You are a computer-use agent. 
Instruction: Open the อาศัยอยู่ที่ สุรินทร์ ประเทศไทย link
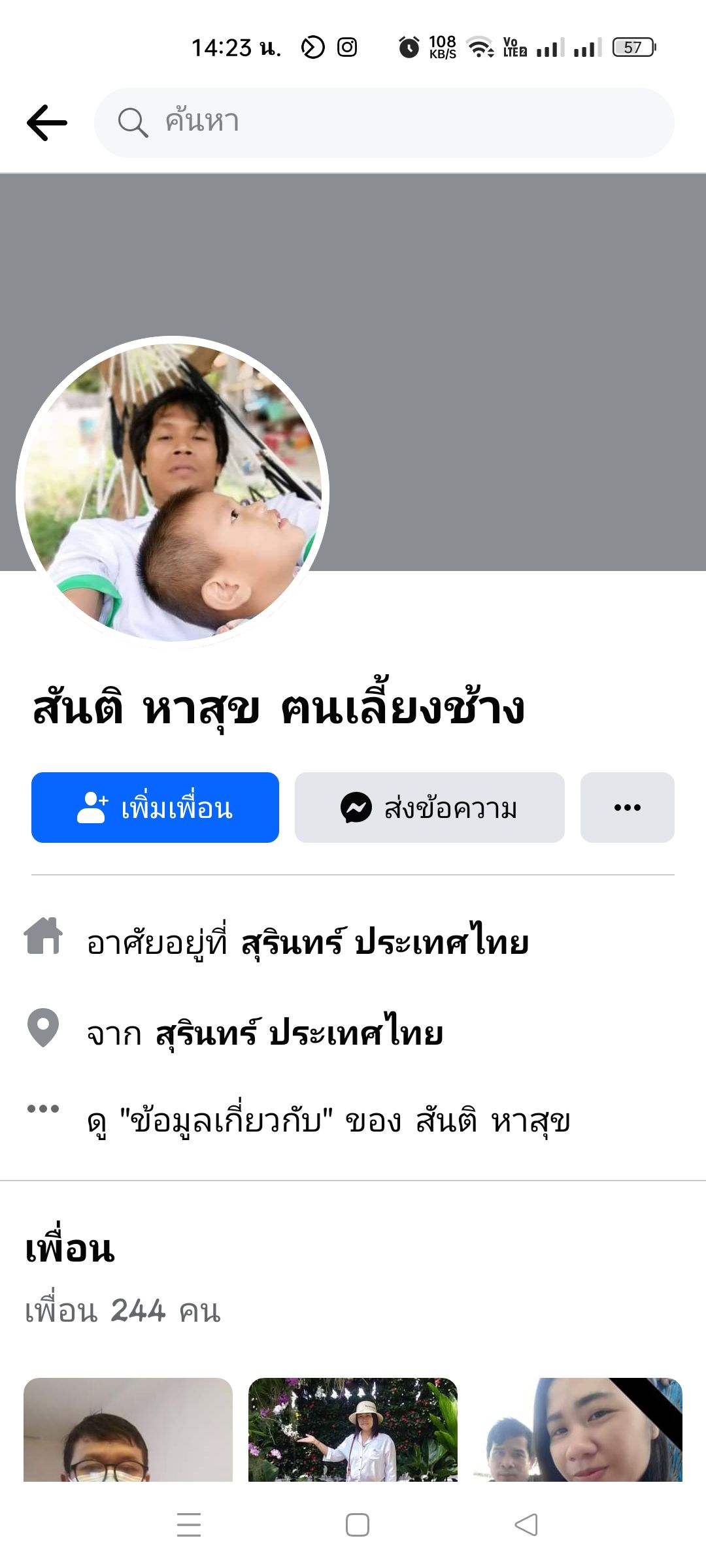point(384,943)
